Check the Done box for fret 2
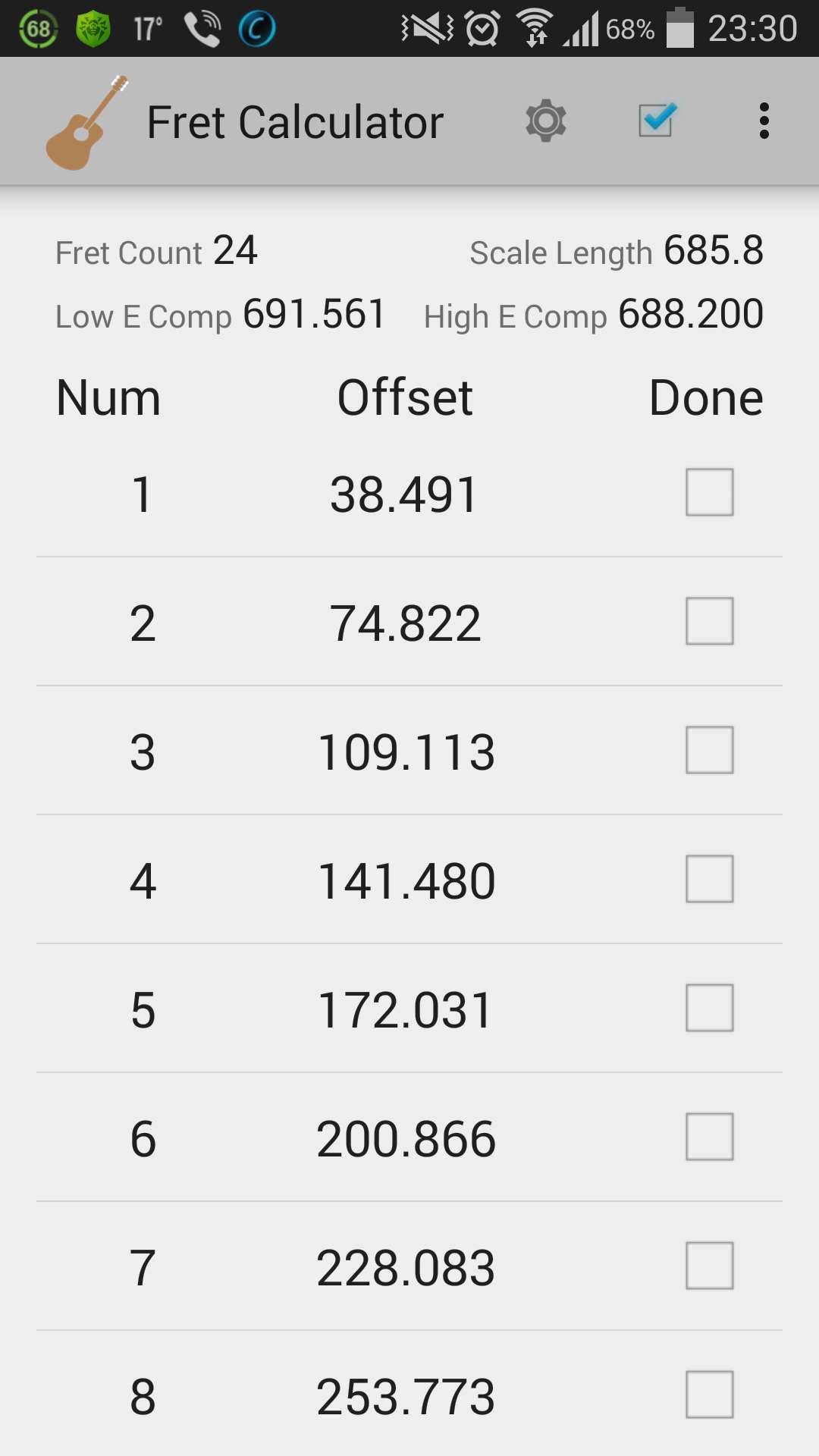 pyautogui.click(x=709, y=621)
